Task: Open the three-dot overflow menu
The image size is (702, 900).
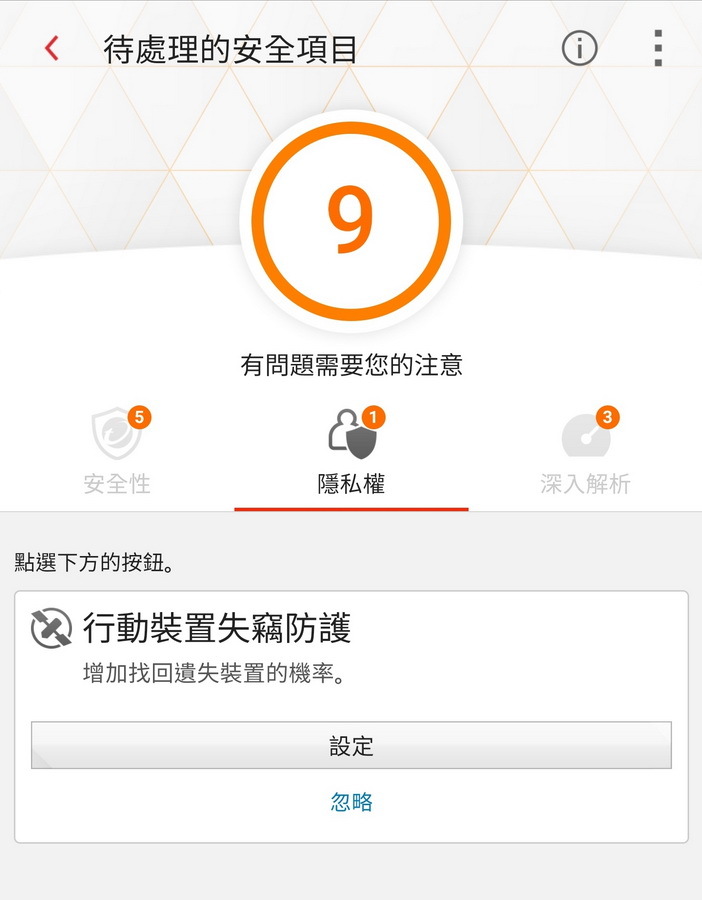Action: (x=657, y=48)
